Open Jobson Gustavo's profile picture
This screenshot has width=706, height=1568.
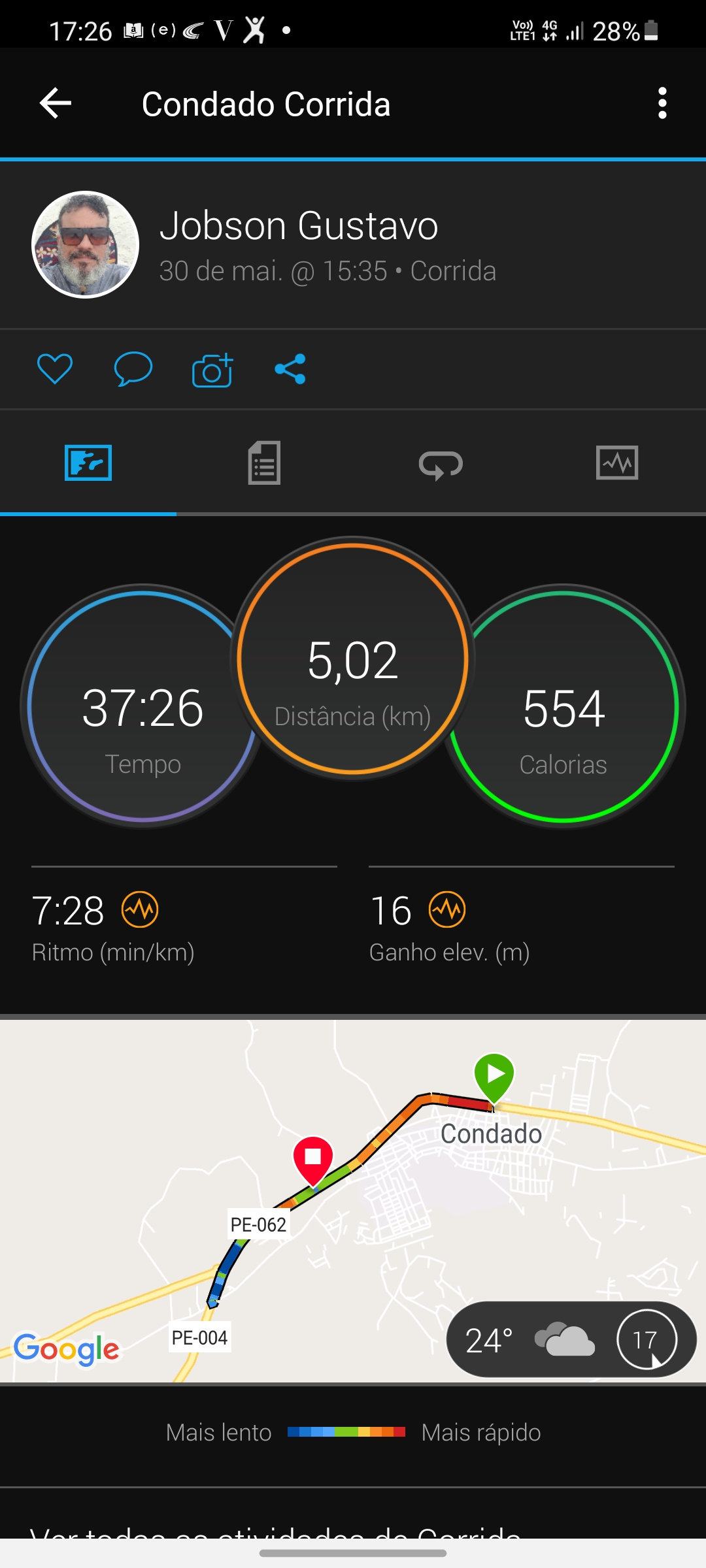(x=86, y=244)
